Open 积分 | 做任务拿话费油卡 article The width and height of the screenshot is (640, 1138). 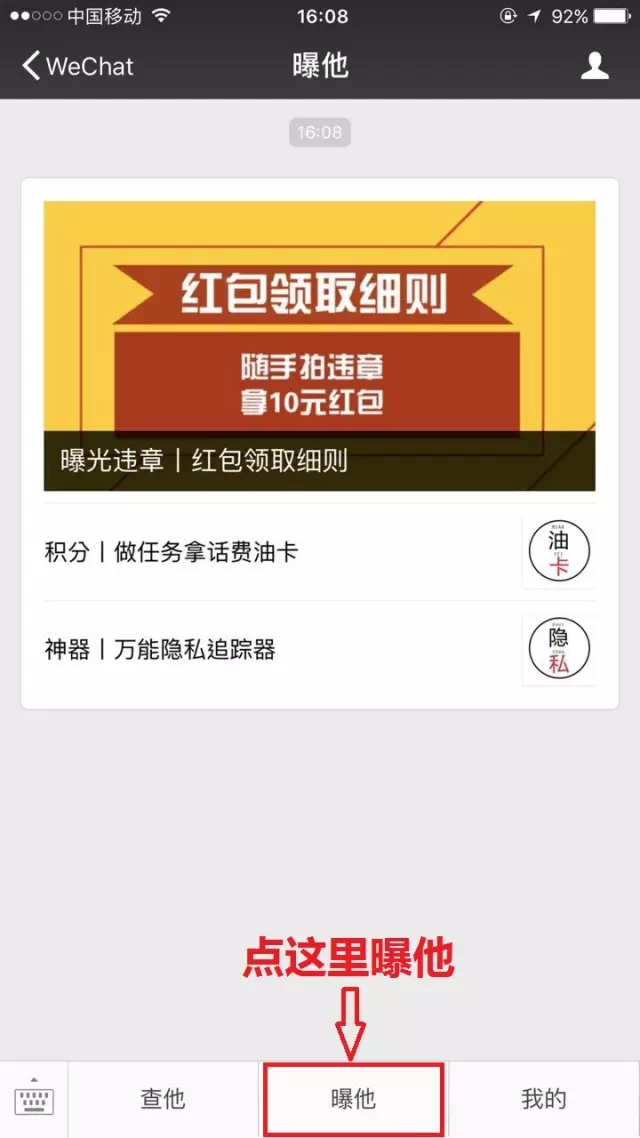280,552
